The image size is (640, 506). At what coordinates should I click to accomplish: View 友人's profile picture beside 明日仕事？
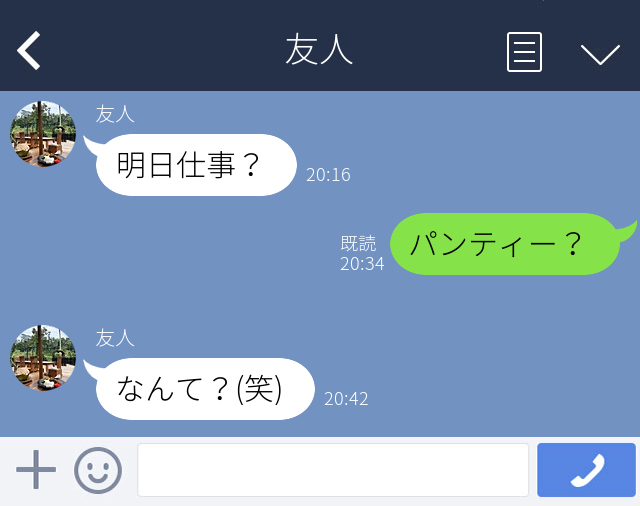(43, 134)
